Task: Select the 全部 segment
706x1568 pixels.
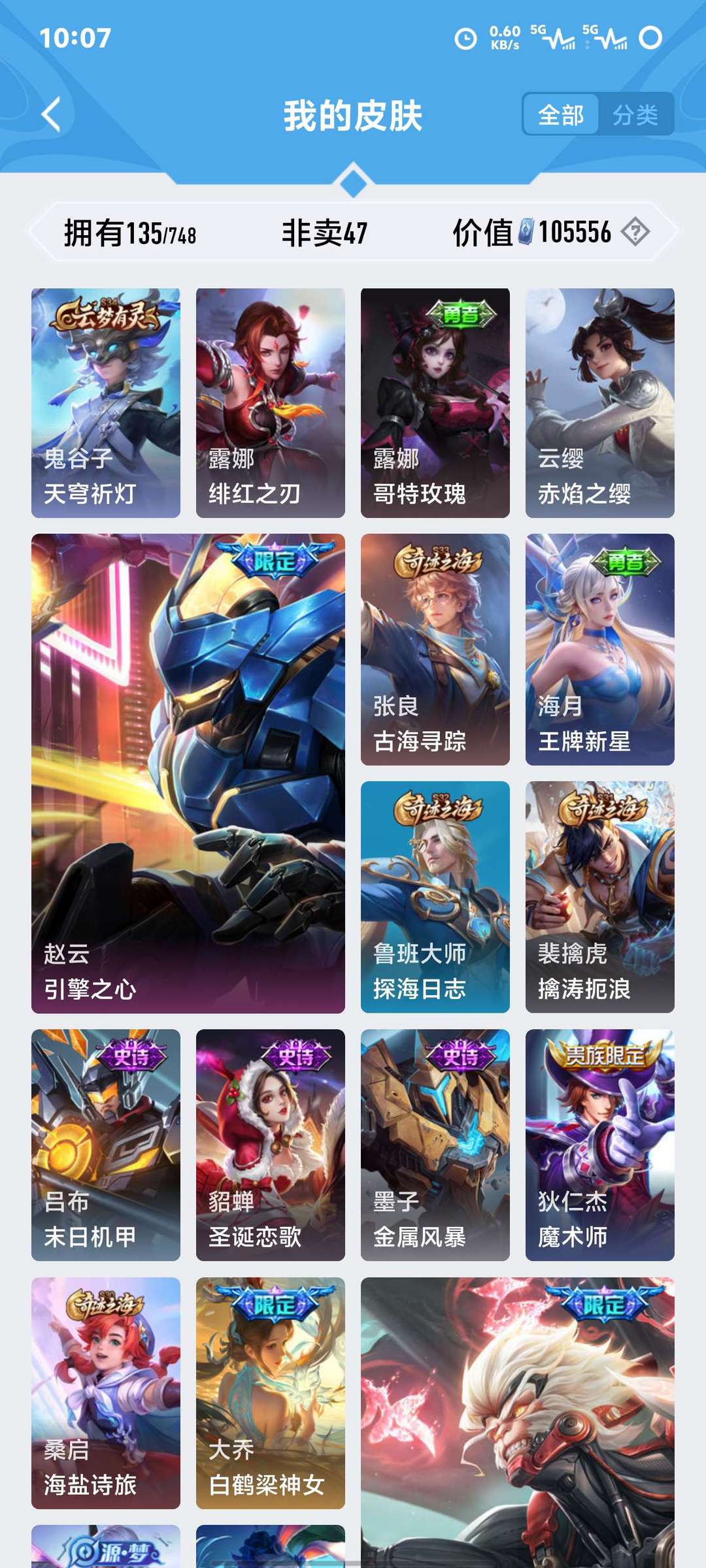Action: coord(561,115)
